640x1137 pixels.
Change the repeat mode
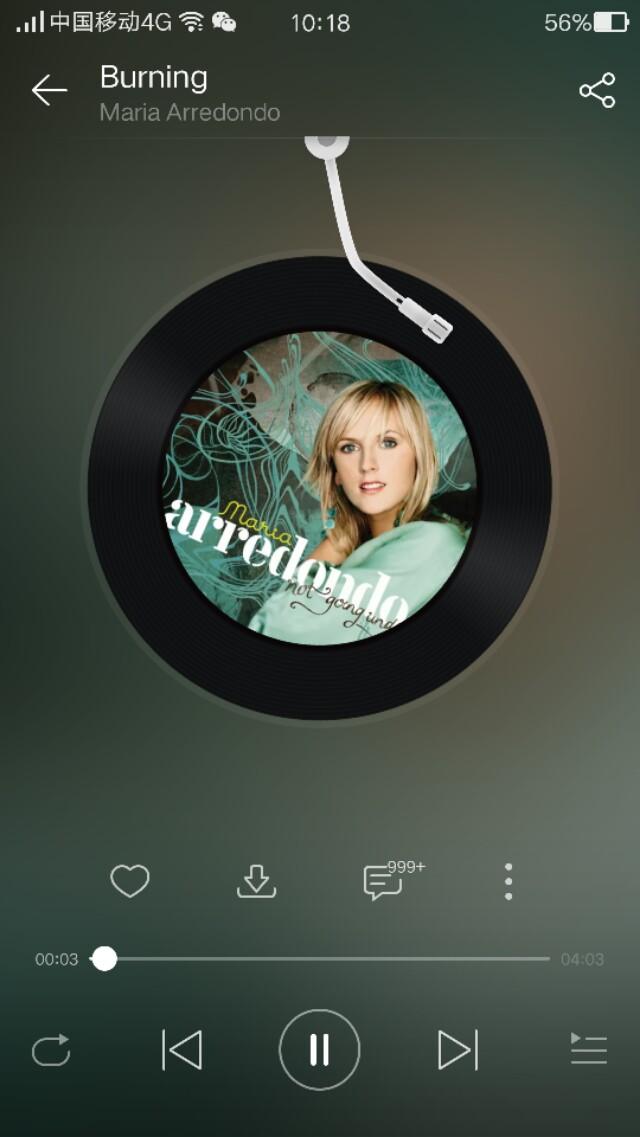[51, 1050]
